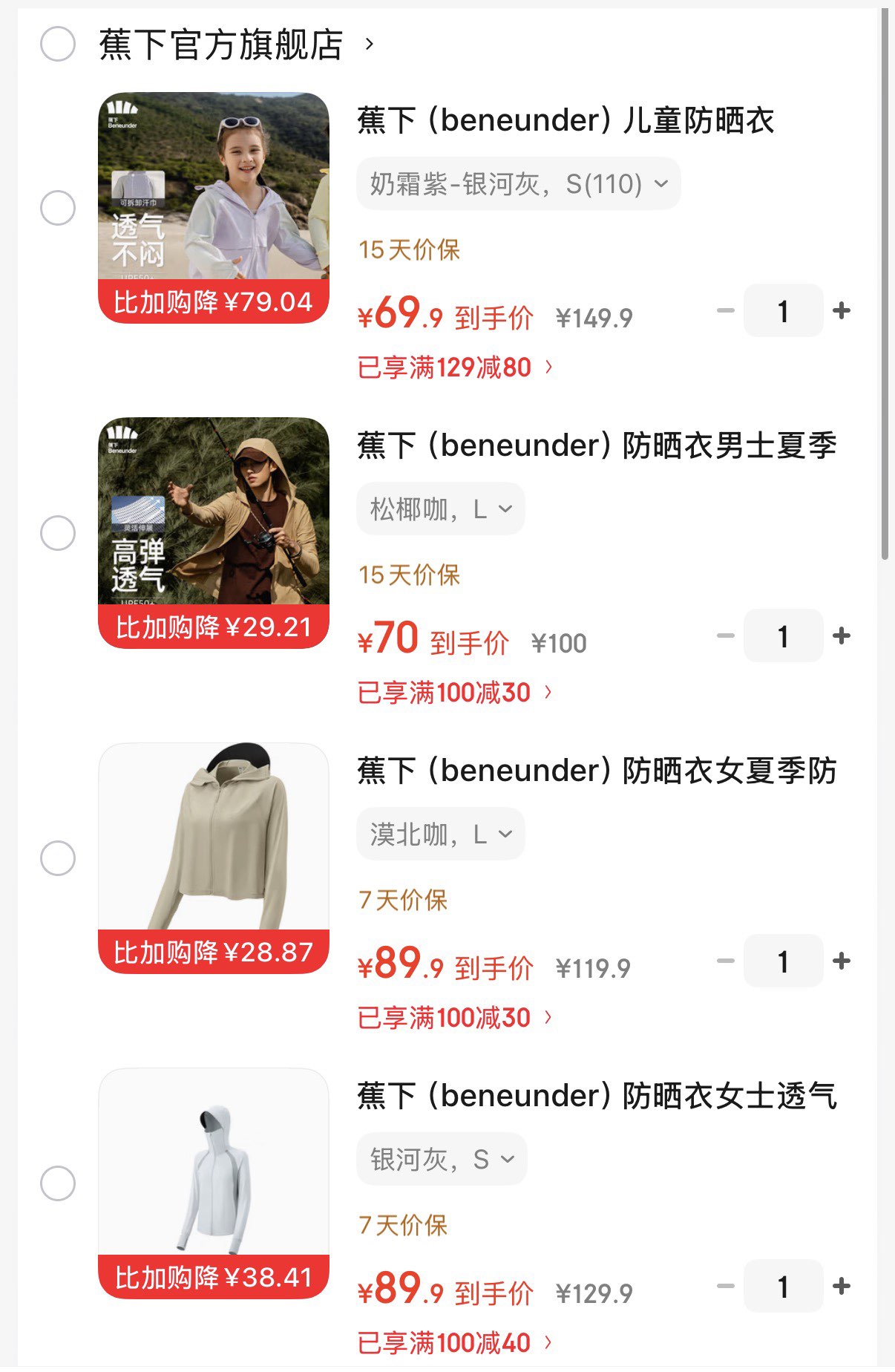
Task: Select the 防晒衣男士夏季 item checkbox
Action: 58,533
